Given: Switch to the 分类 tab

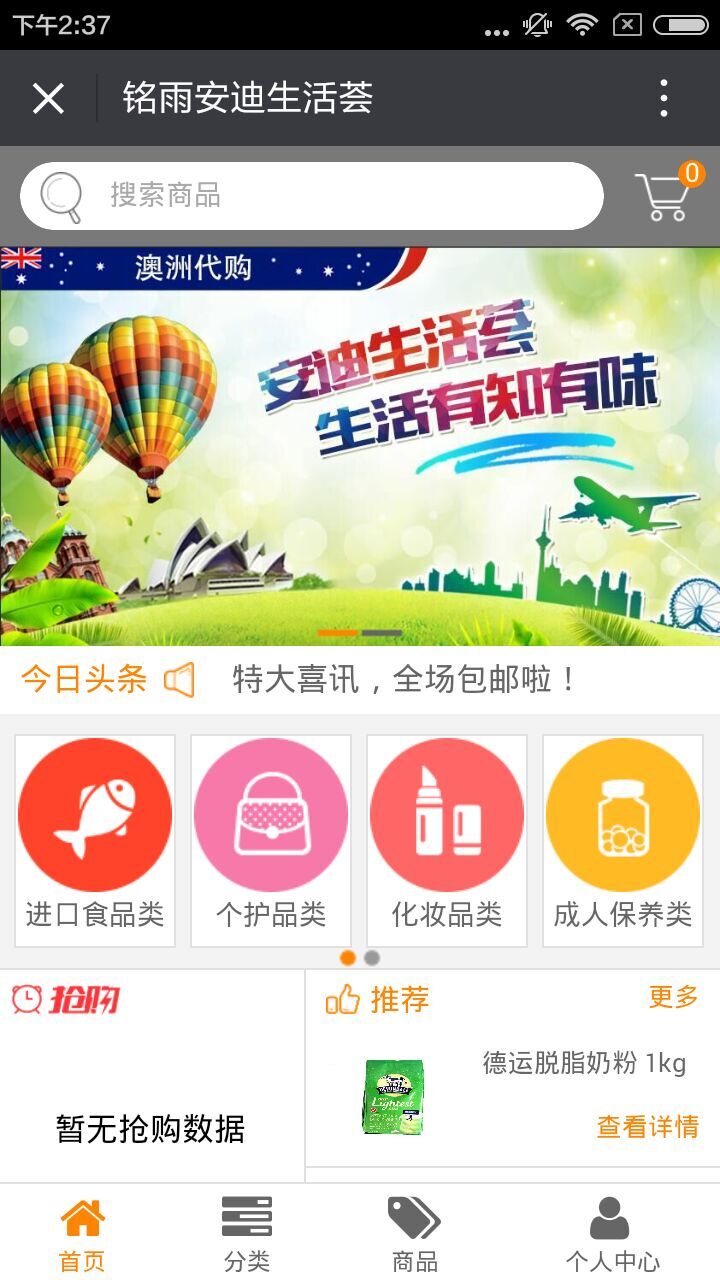Looking at the screenshot, I should point(246,1234).
